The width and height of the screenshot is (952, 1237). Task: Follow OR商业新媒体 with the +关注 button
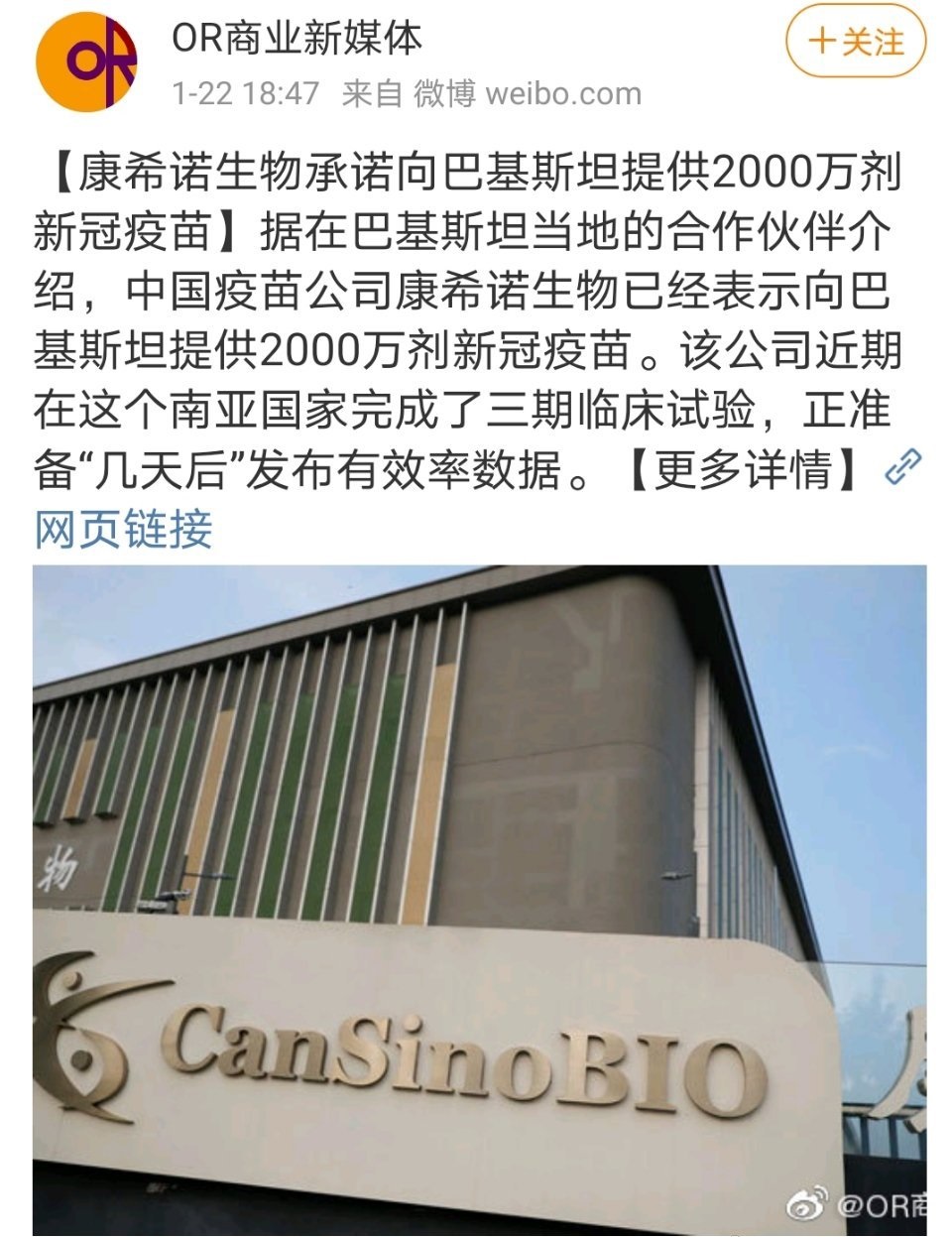coord(856,43)
